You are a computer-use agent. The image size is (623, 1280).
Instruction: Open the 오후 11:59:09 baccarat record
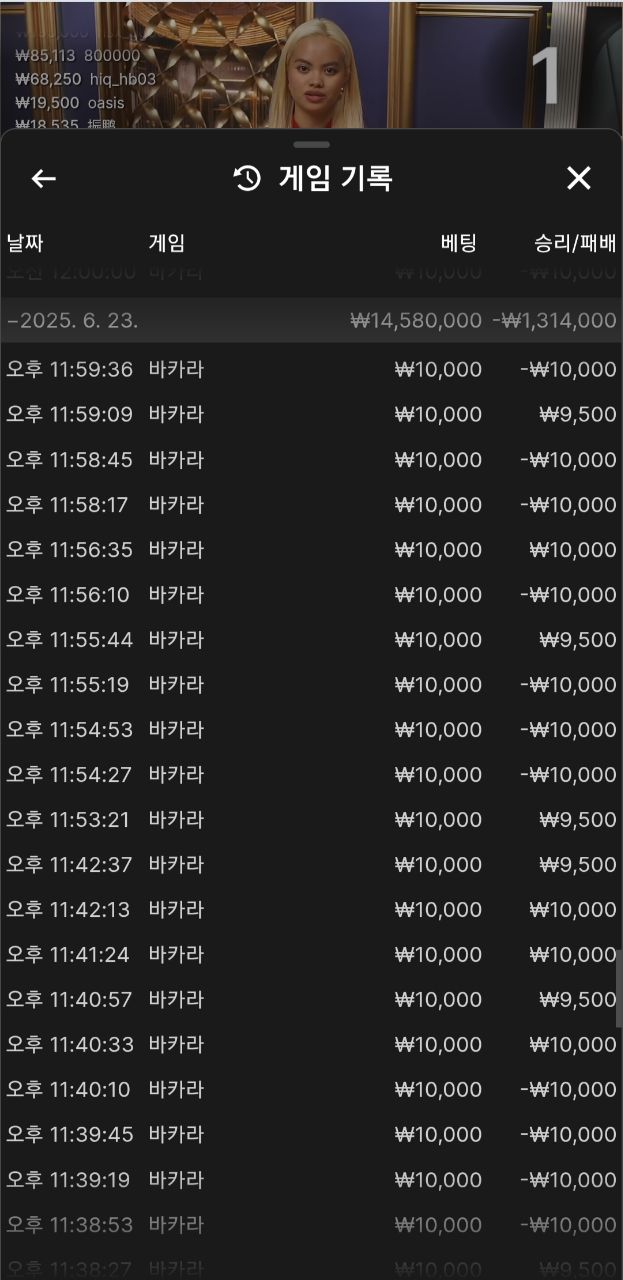(x=311, y=414)
